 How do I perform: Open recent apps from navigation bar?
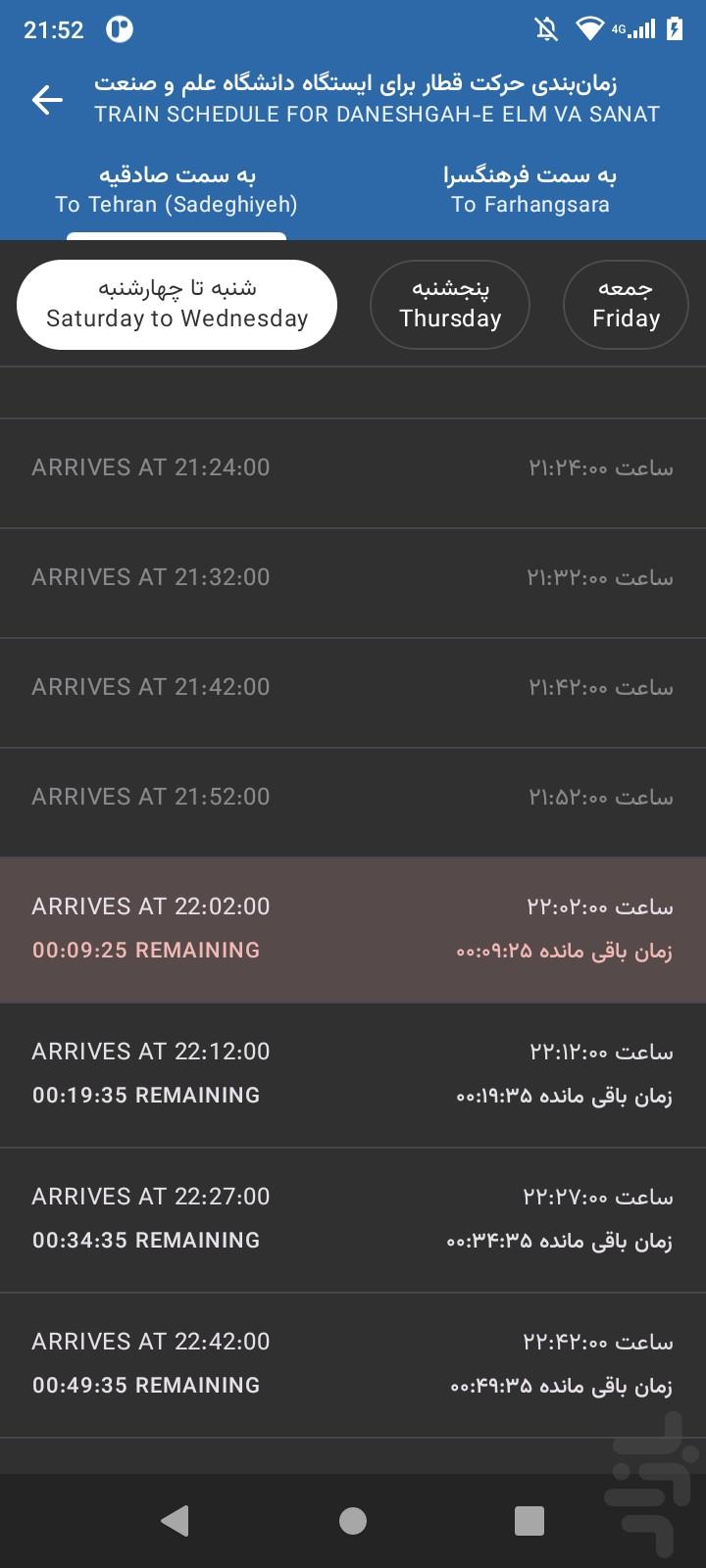(x=529, y=1520)
